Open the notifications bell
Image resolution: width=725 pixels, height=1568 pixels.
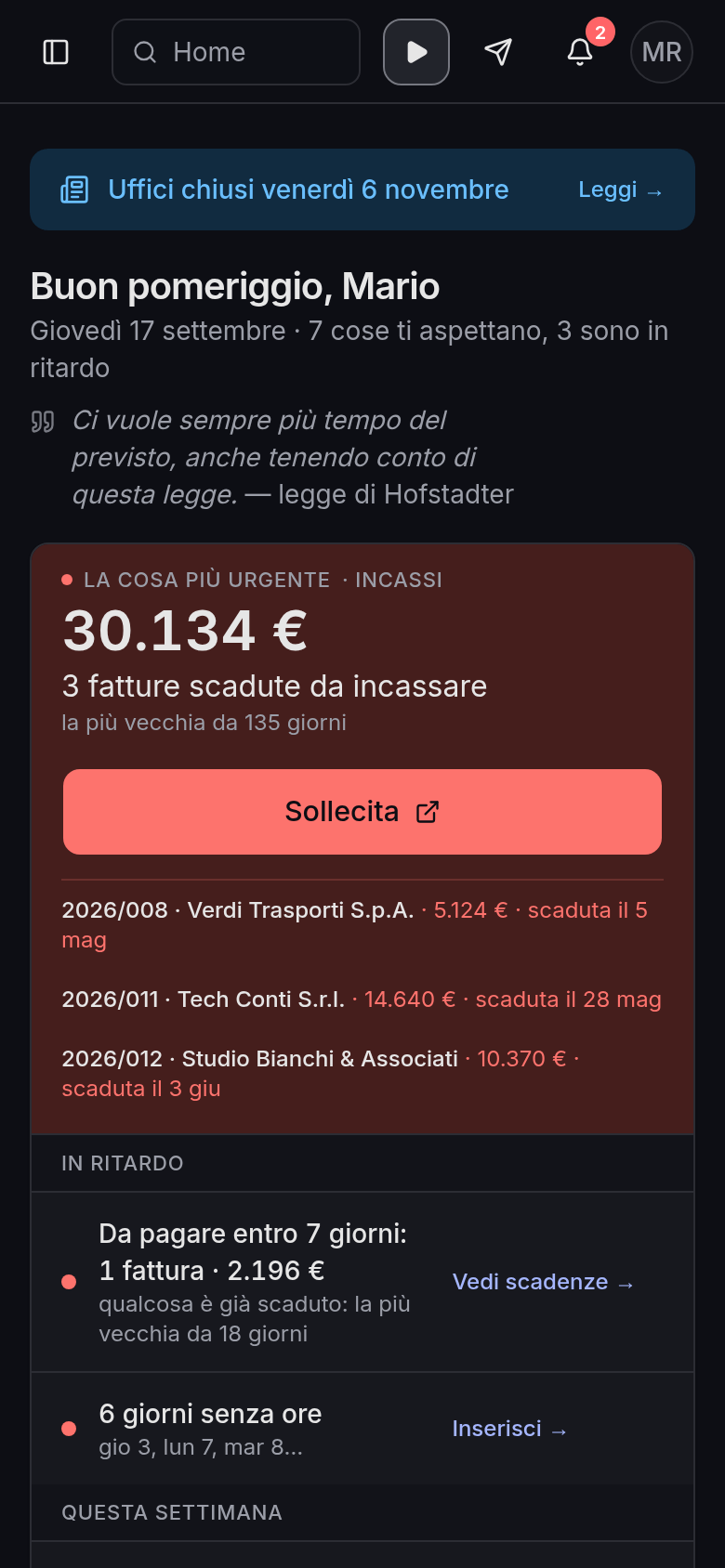coord(580,52)
